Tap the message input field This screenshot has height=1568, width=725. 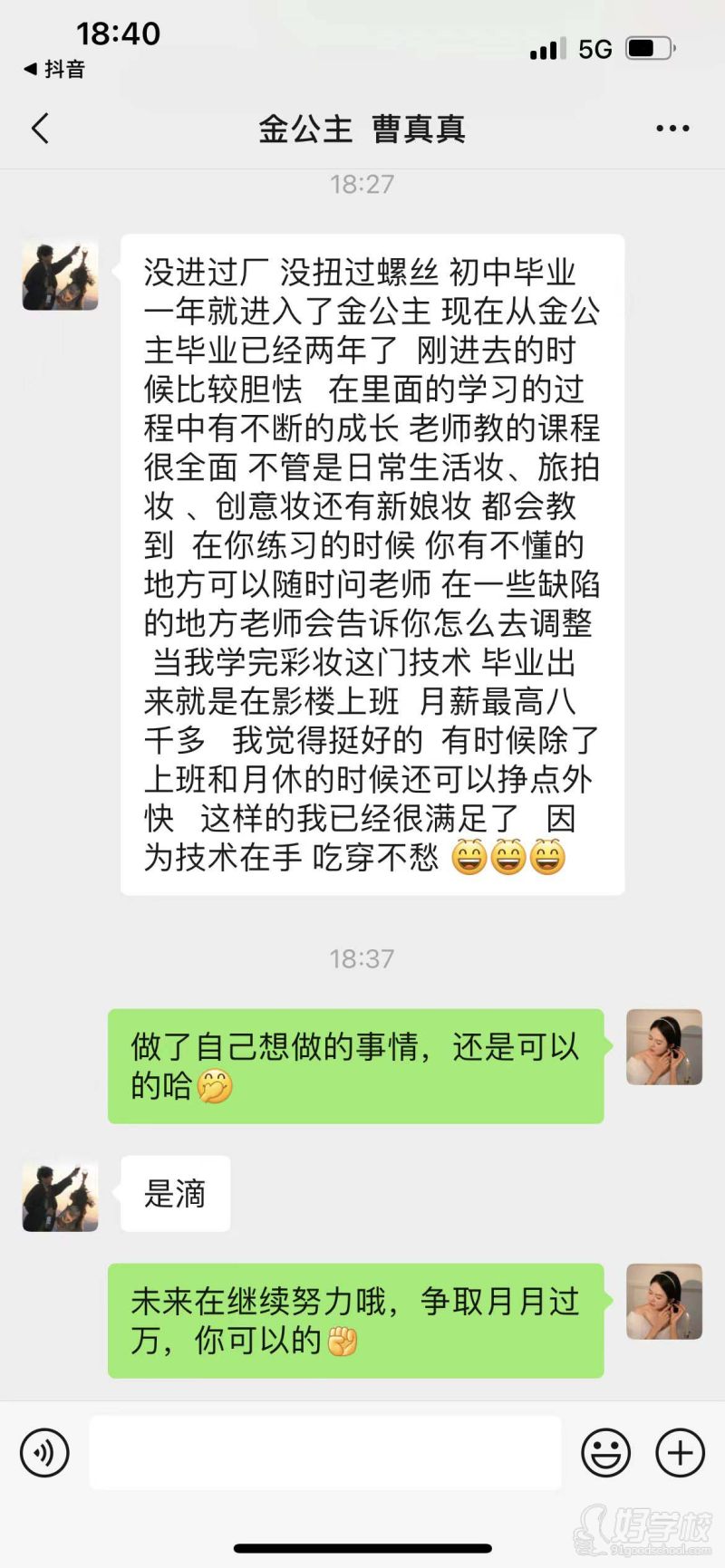(326, 1453)
